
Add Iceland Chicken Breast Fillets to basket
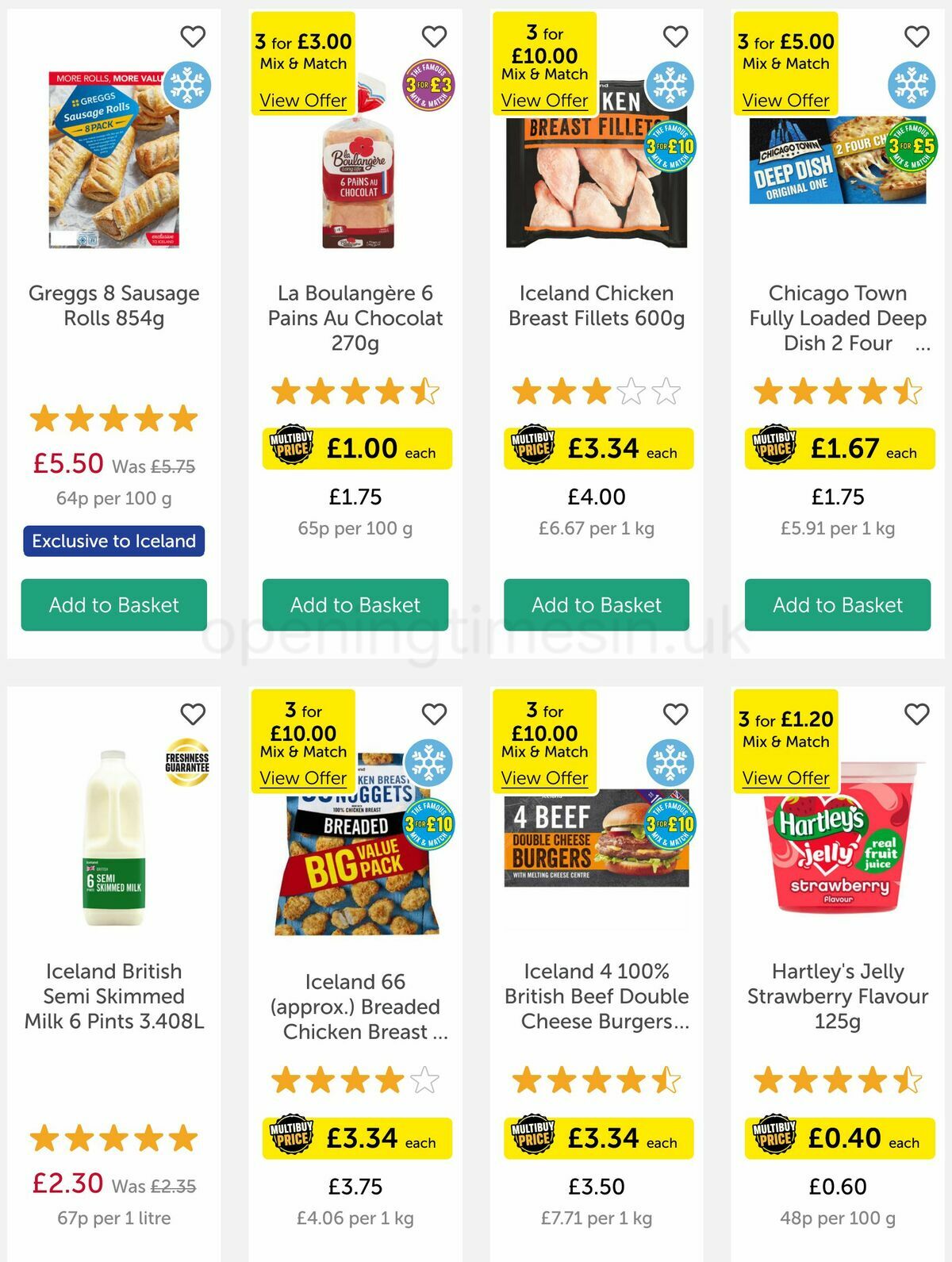[596, 605]
